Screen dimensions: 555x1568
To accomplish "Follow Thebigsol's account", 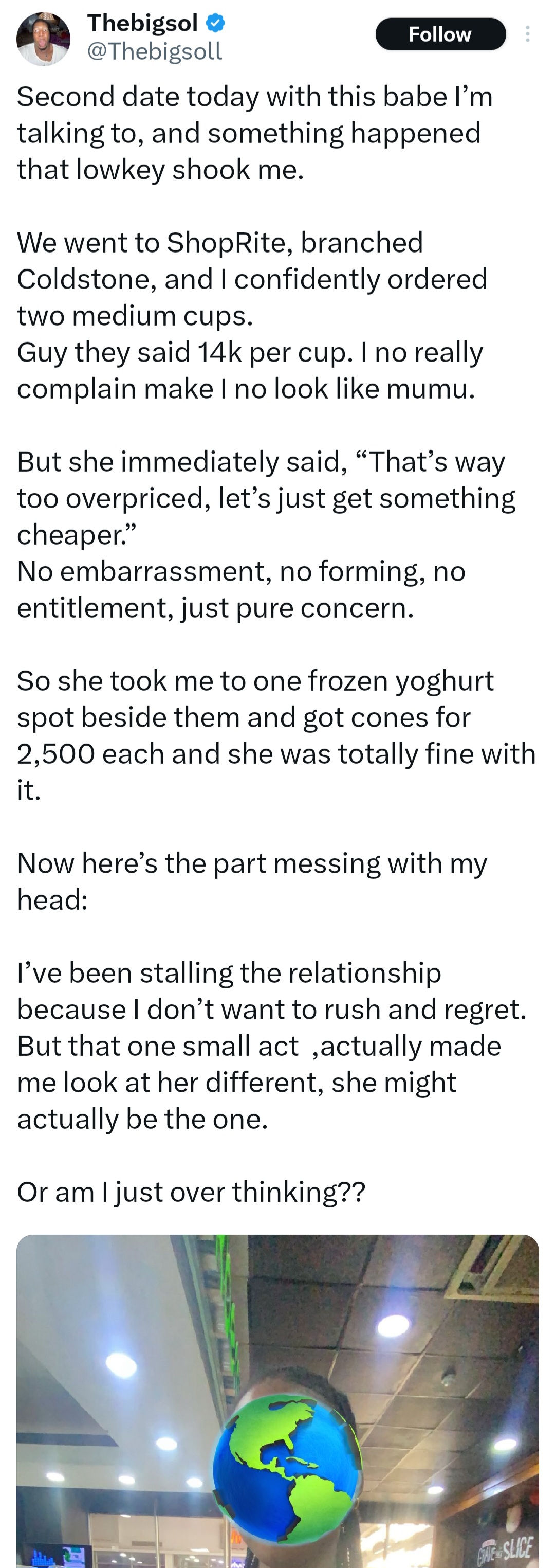I will (440, 34).
